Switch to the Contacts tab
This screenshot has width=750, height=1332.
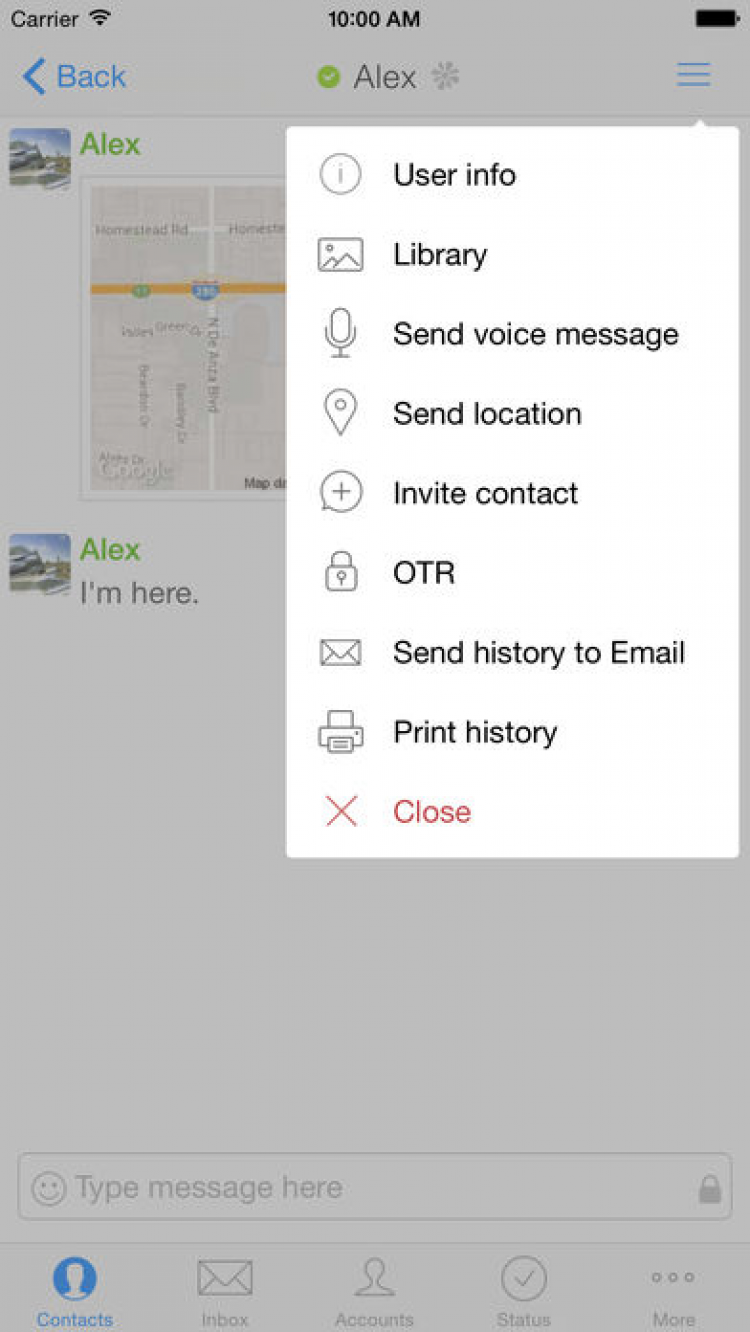[75, 1291]
